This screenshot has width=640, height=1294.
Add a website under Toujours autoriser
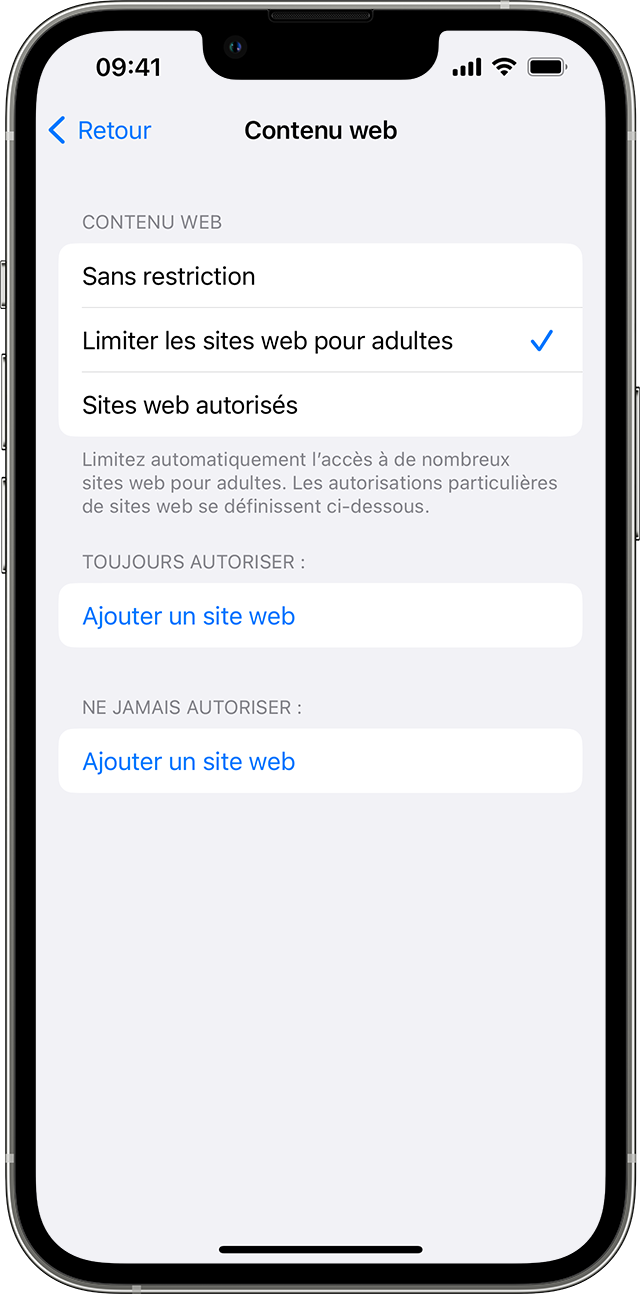(189, 616)
